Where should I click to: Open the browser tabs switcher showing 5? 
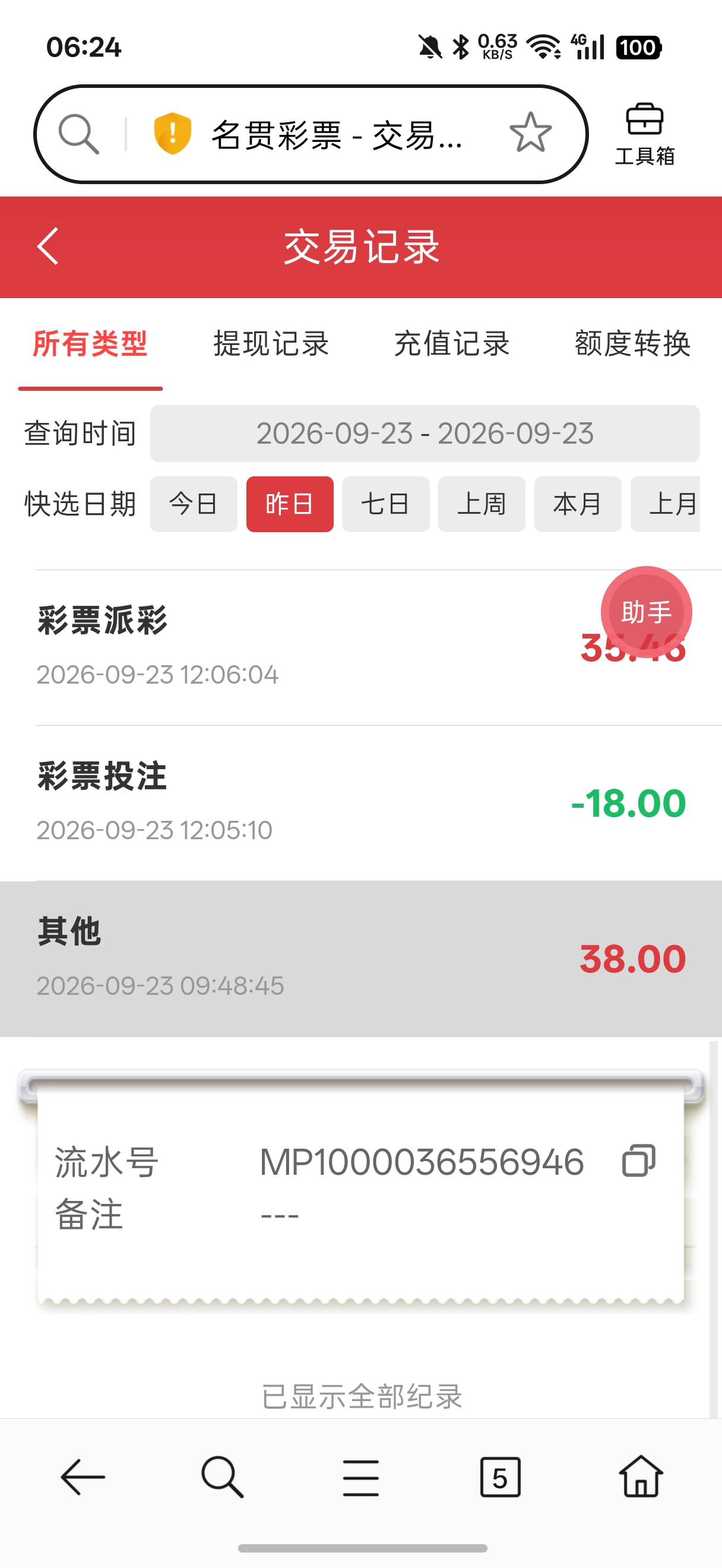(x=500, y=1477)
